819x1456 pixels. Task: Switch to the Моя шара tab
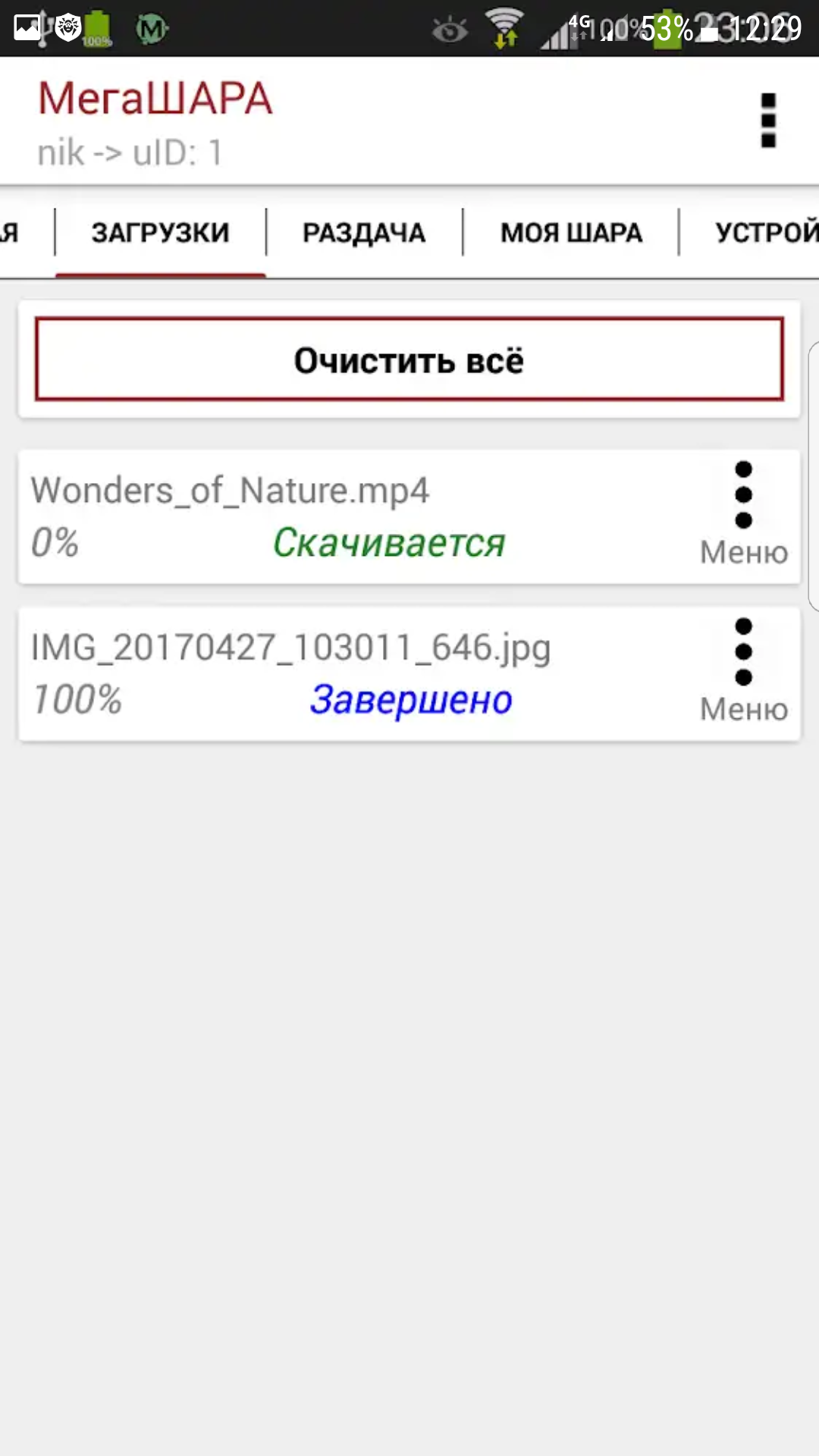(x=571, y=232)
